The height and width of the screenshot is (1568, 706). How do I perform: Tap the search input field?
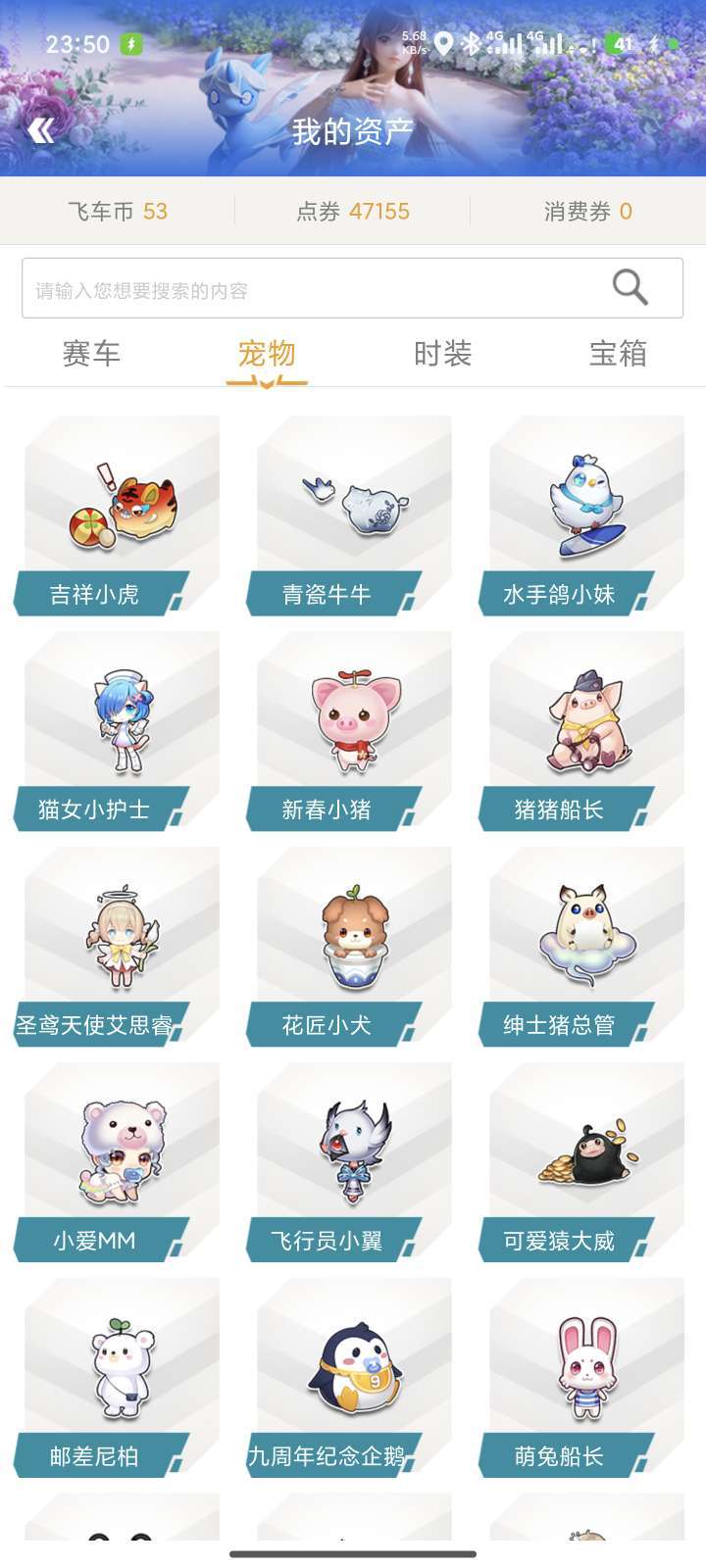294,288
